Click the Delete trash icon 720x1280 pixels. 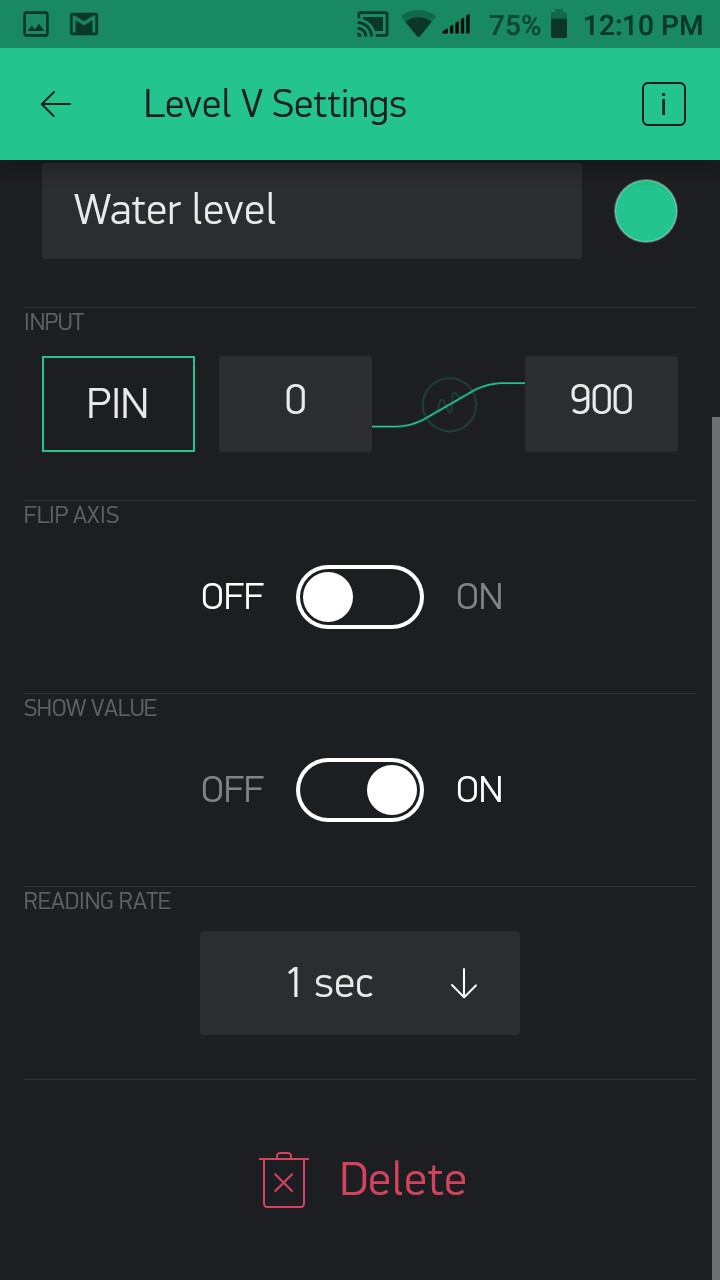click(x=282, y=1180)
